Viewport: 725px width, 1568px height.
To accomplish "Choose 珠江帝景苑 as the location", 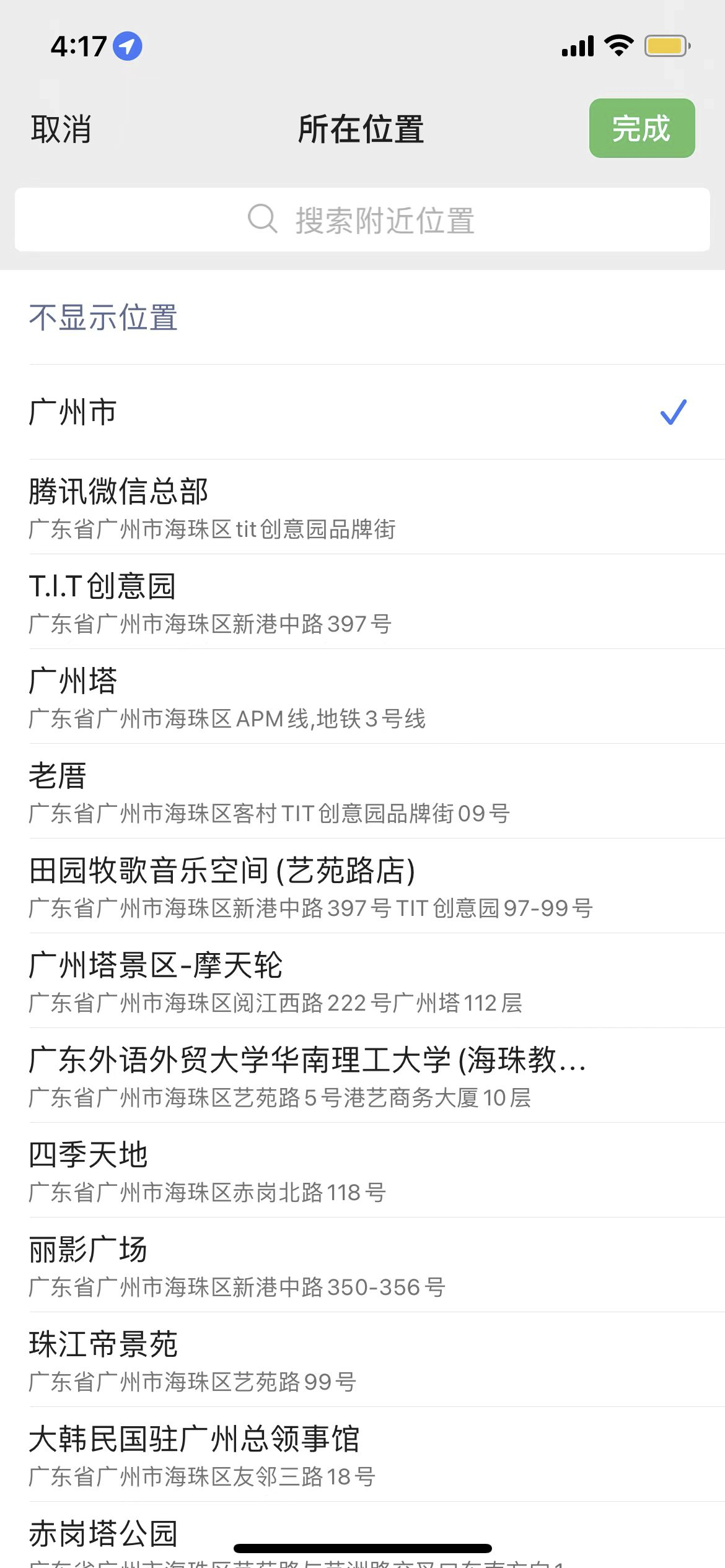I will coord(362,1360).
